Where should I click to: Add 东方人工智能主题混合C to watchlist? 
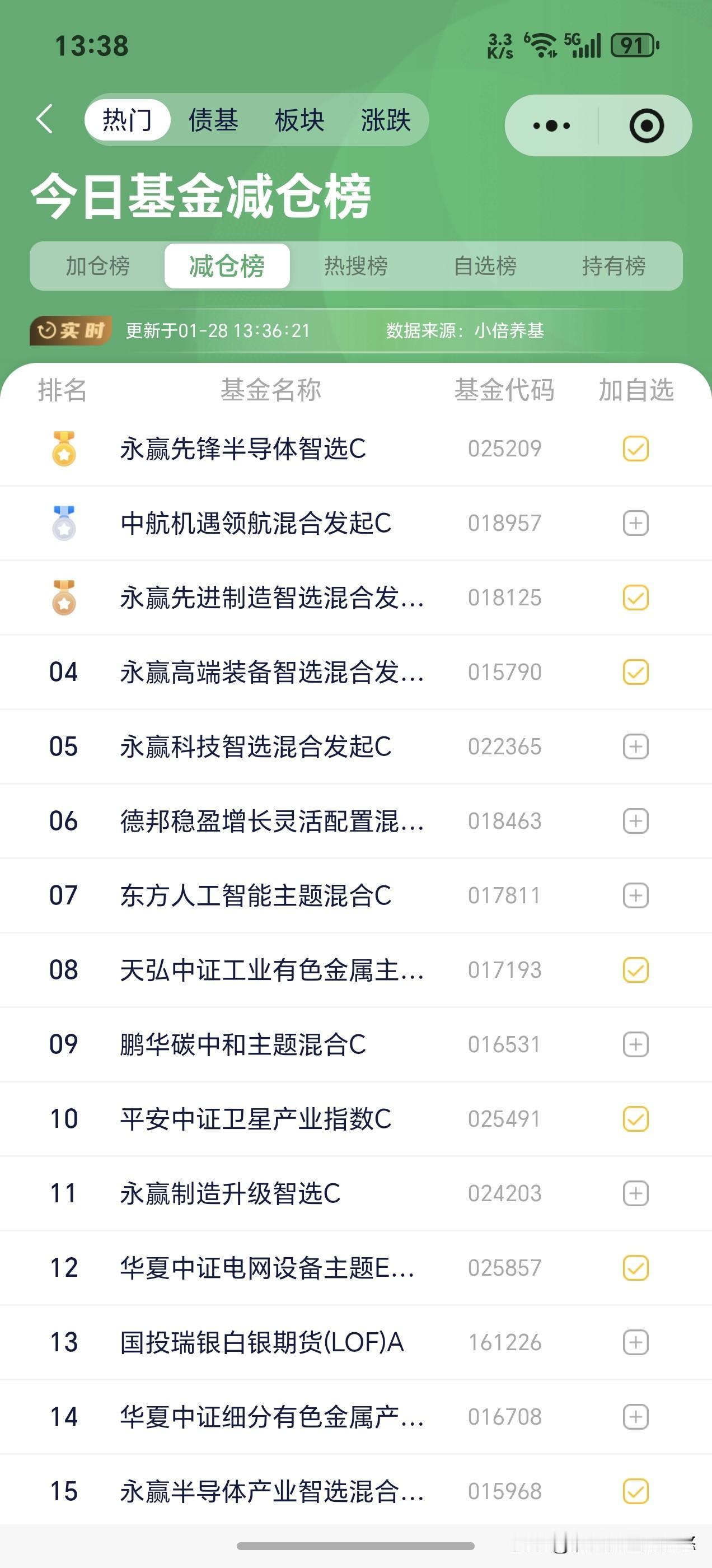pos(636,895)
